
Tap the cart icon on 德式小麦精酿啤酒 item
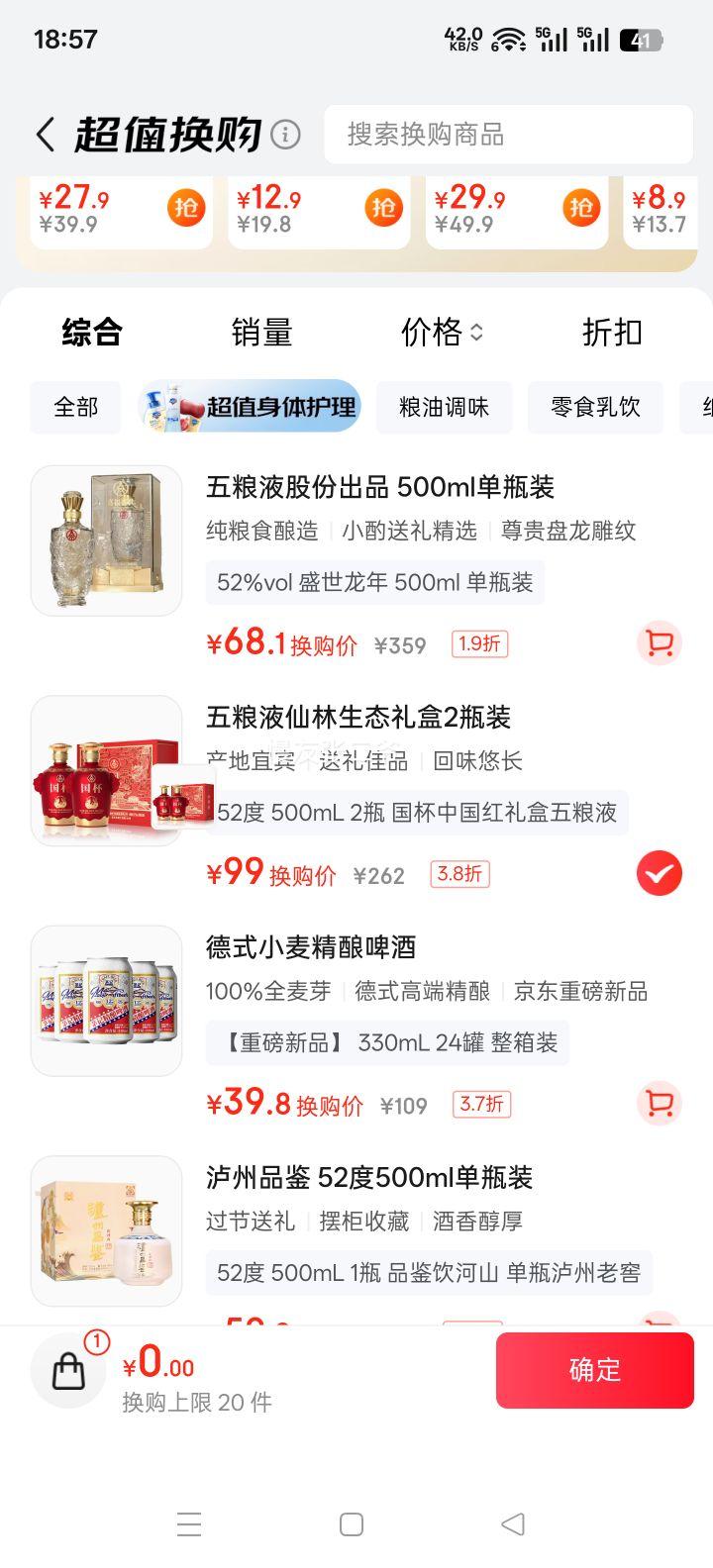pyautogui.click(x=658, y=1104)
